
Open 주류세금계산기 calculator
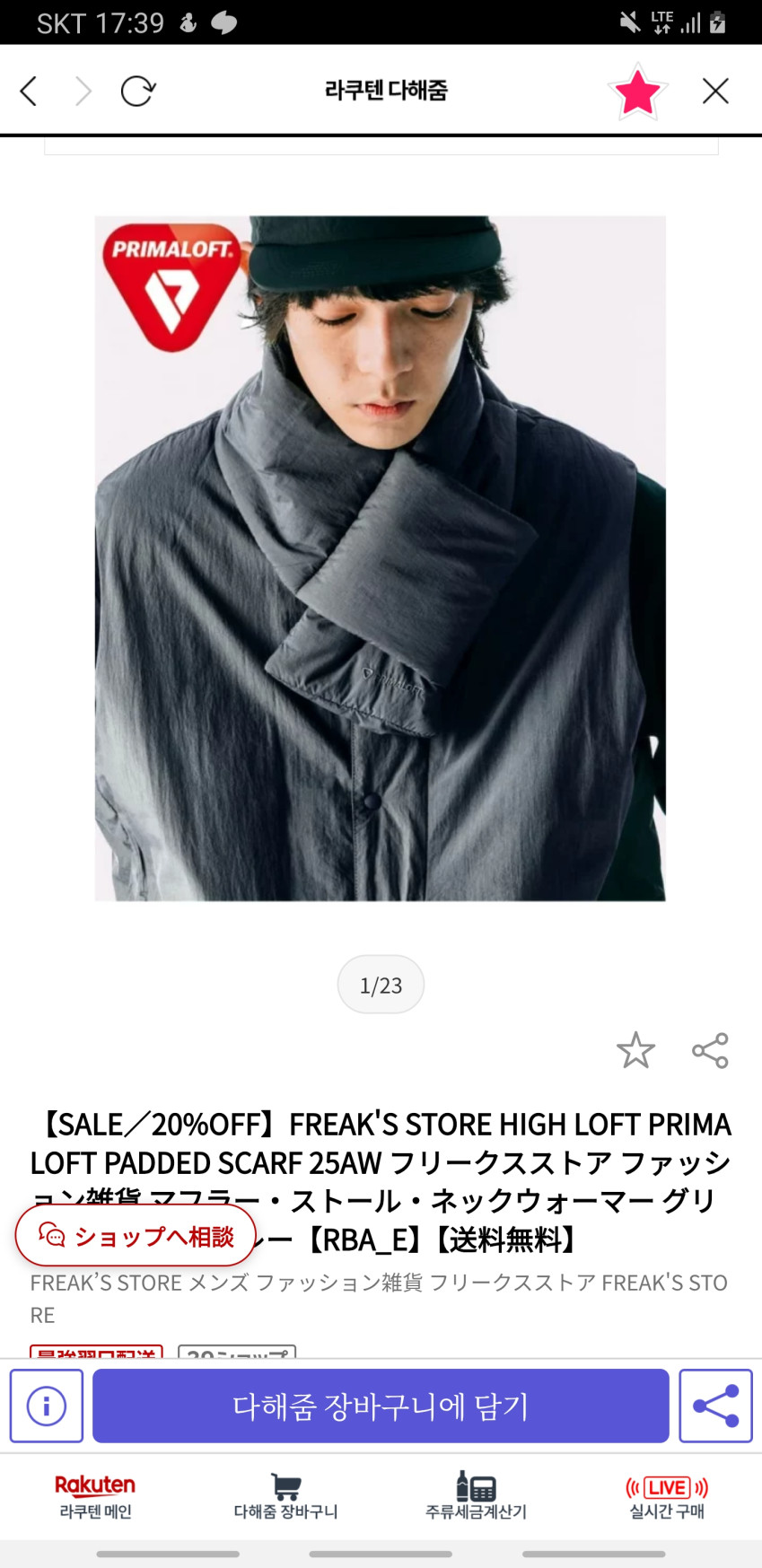click(476, 1497)
